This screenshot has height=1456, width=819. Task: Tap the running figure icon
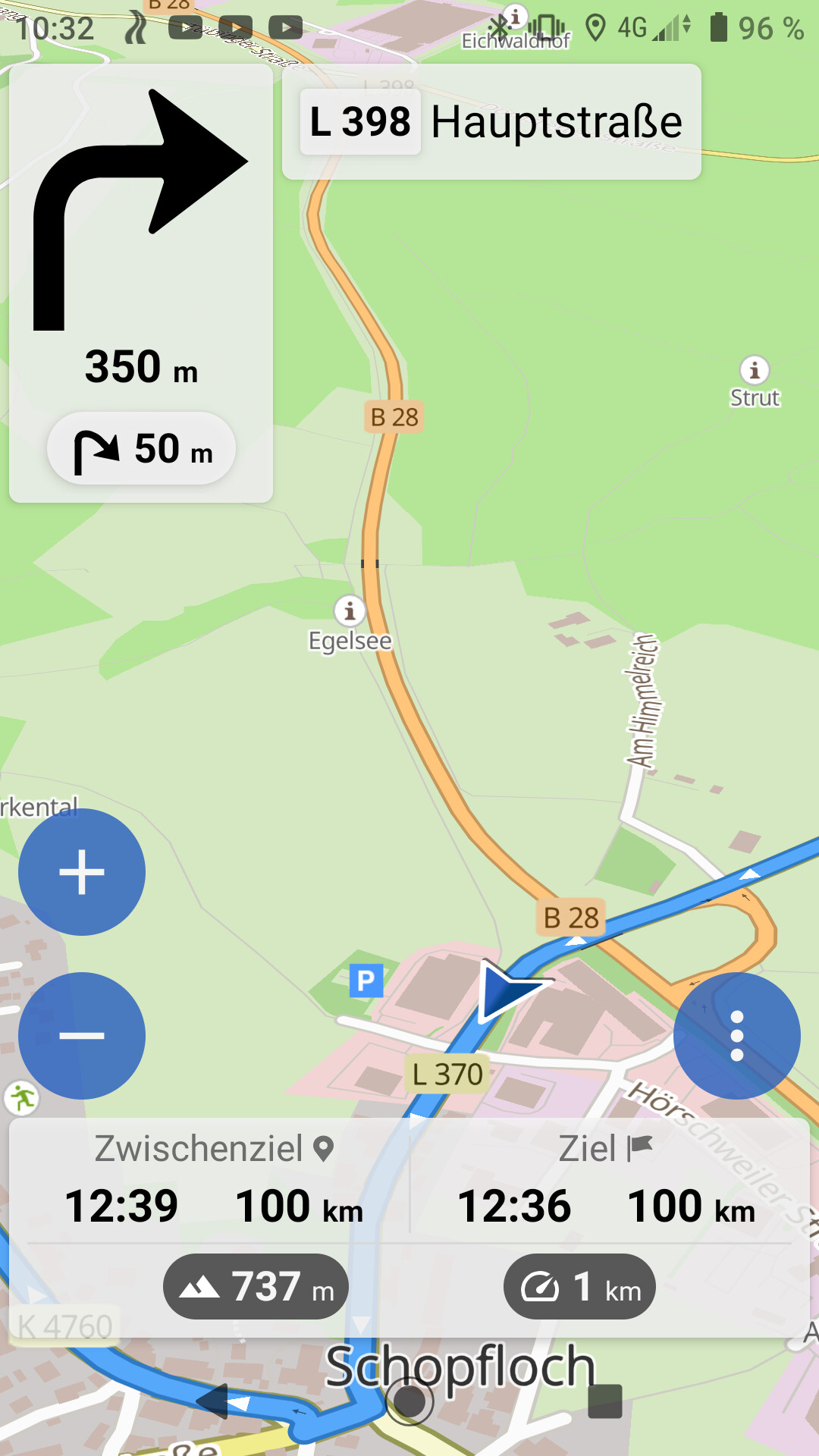(22, 1097)
